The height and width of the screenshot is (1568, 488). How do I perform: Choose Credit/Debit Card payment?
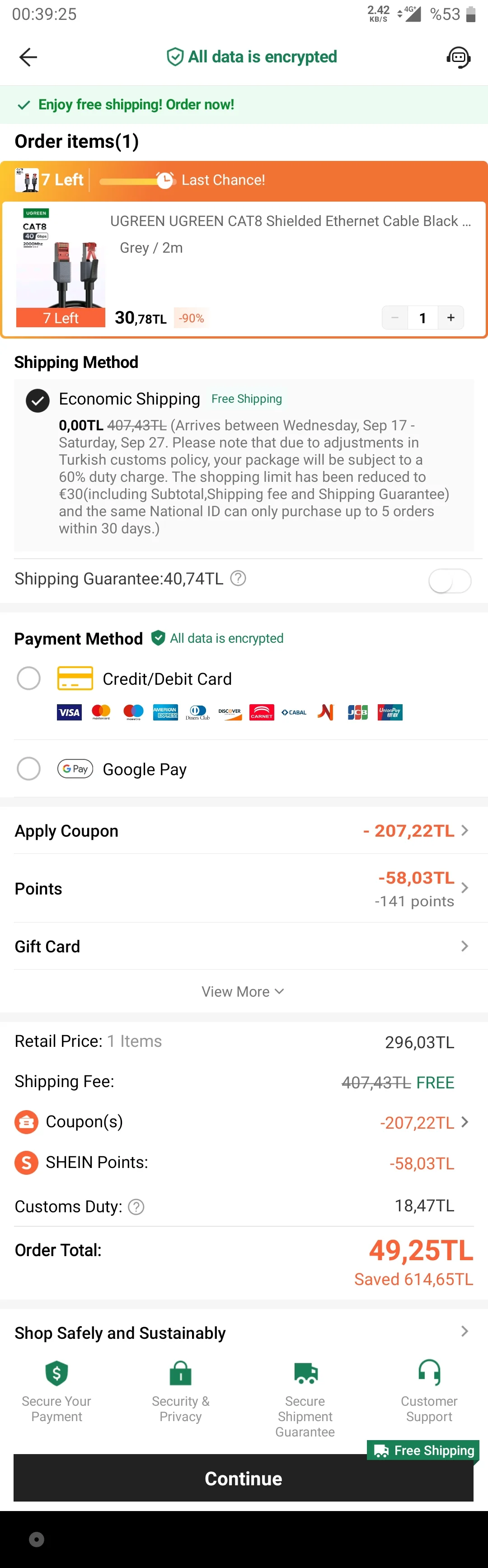click(x=28, y=678)
